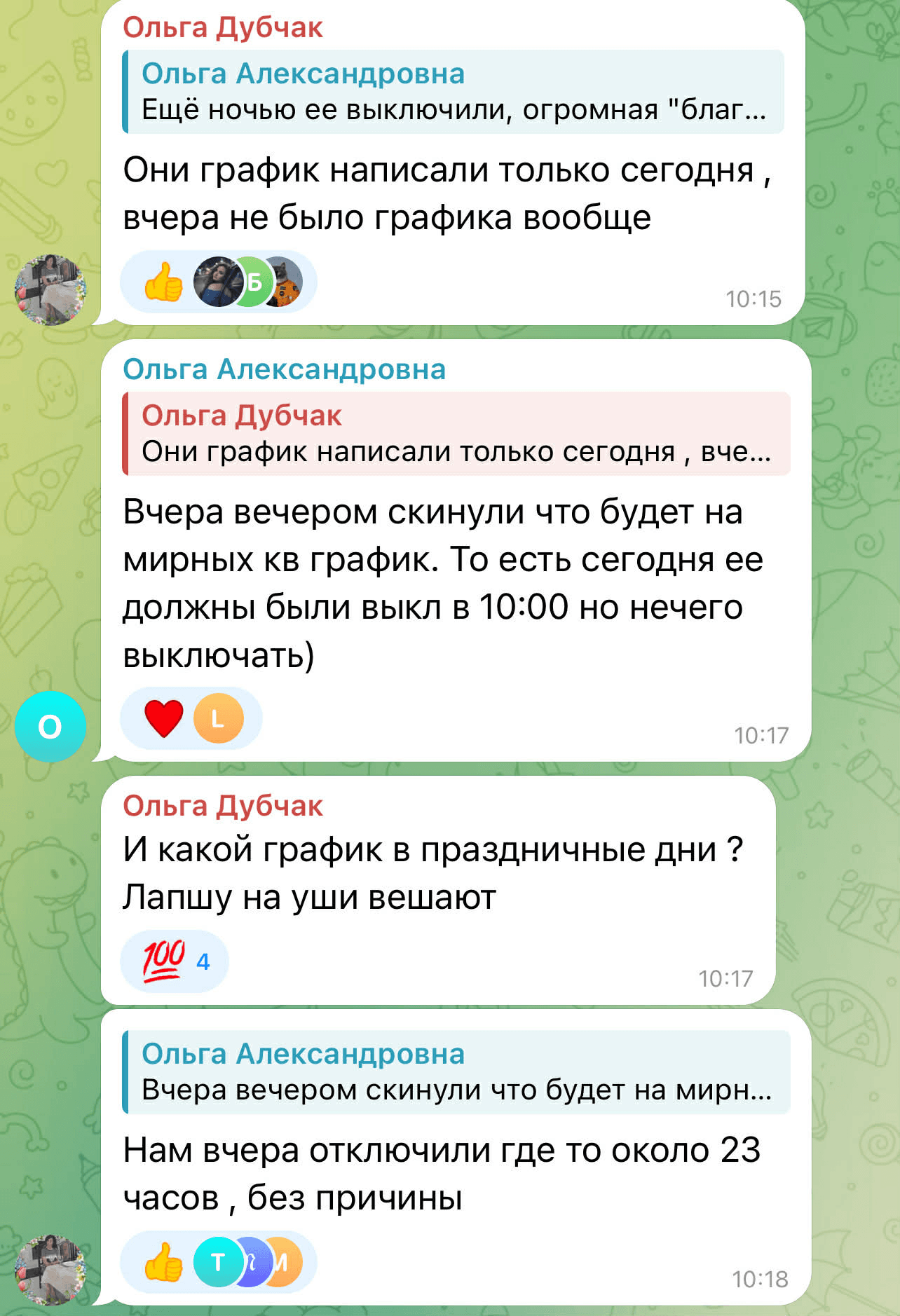Open the quoted reply 'Ещё ночью ее выключили'

453,92
